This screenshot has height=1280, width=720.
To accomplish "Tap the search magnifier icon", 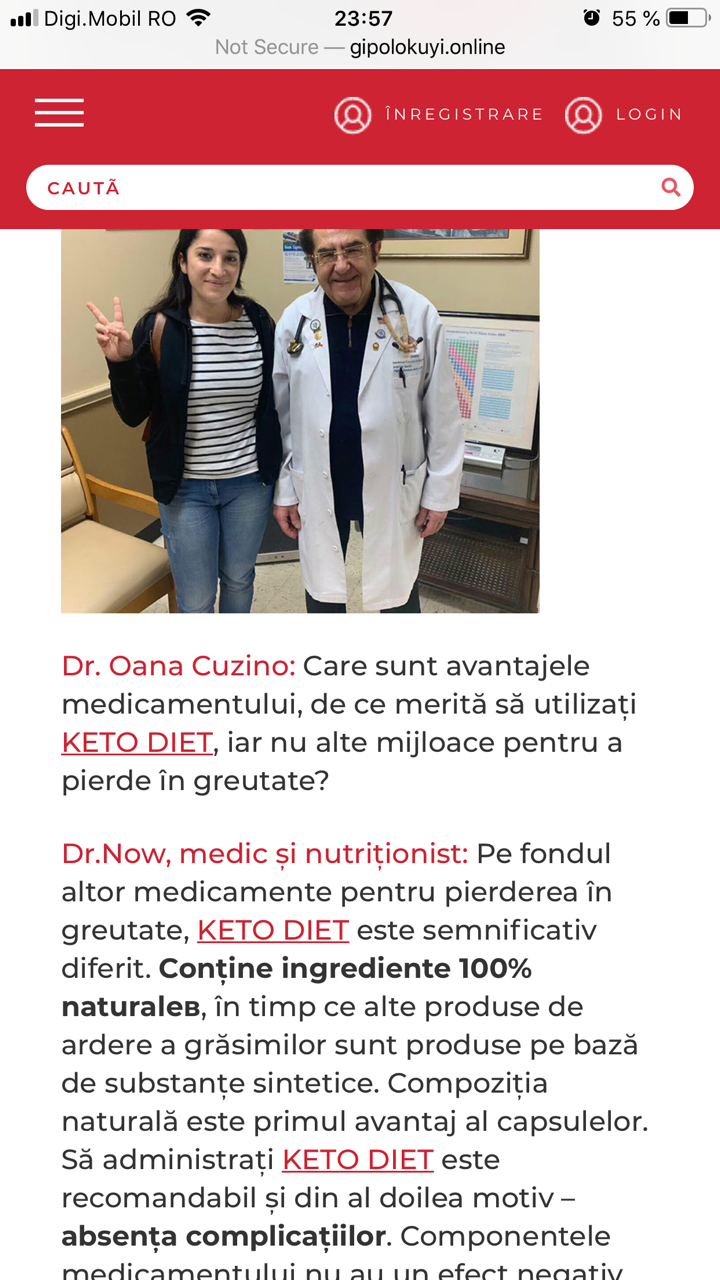I will pyautogui.click(x=671, y=187).
